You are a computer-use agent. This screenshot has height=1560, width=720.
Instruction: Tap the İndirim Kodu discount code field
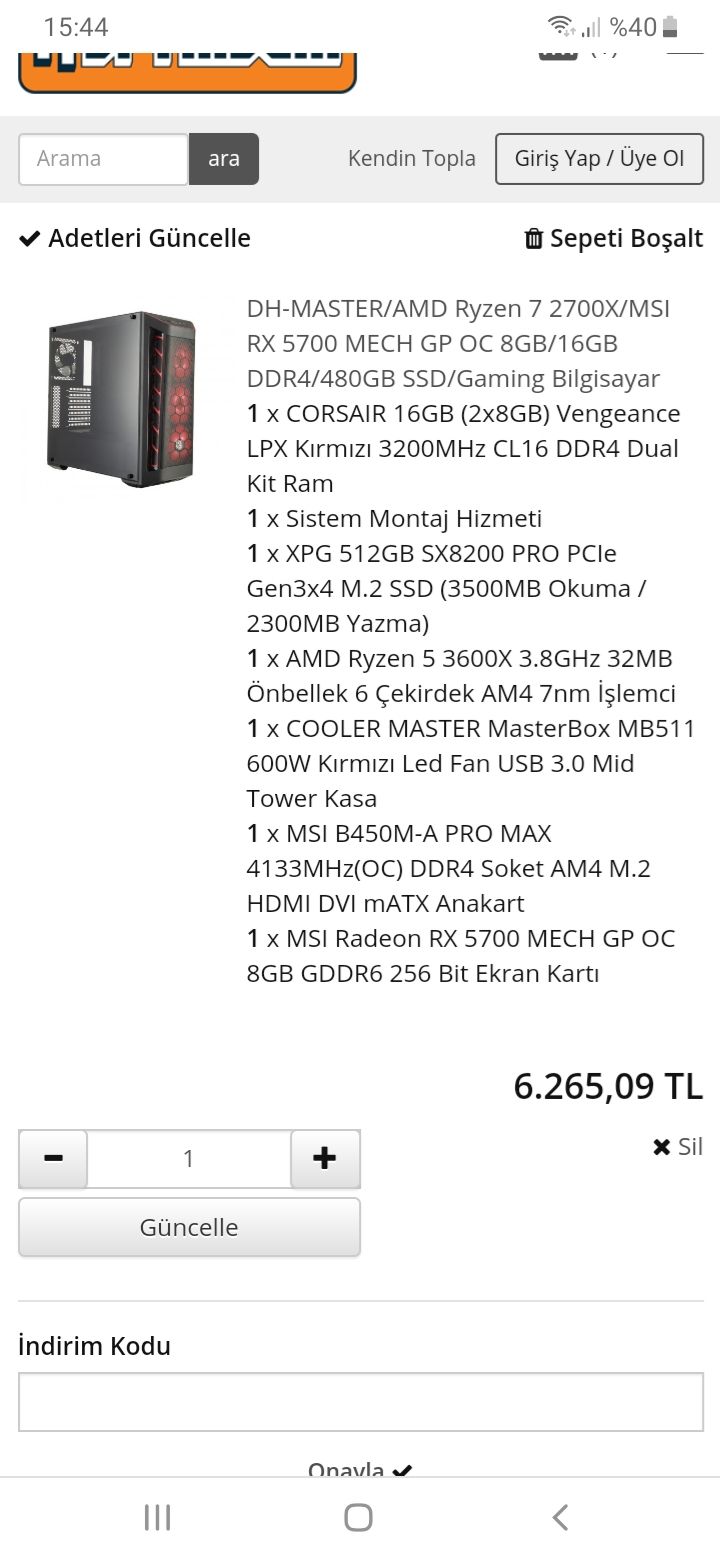(360, 1401)
